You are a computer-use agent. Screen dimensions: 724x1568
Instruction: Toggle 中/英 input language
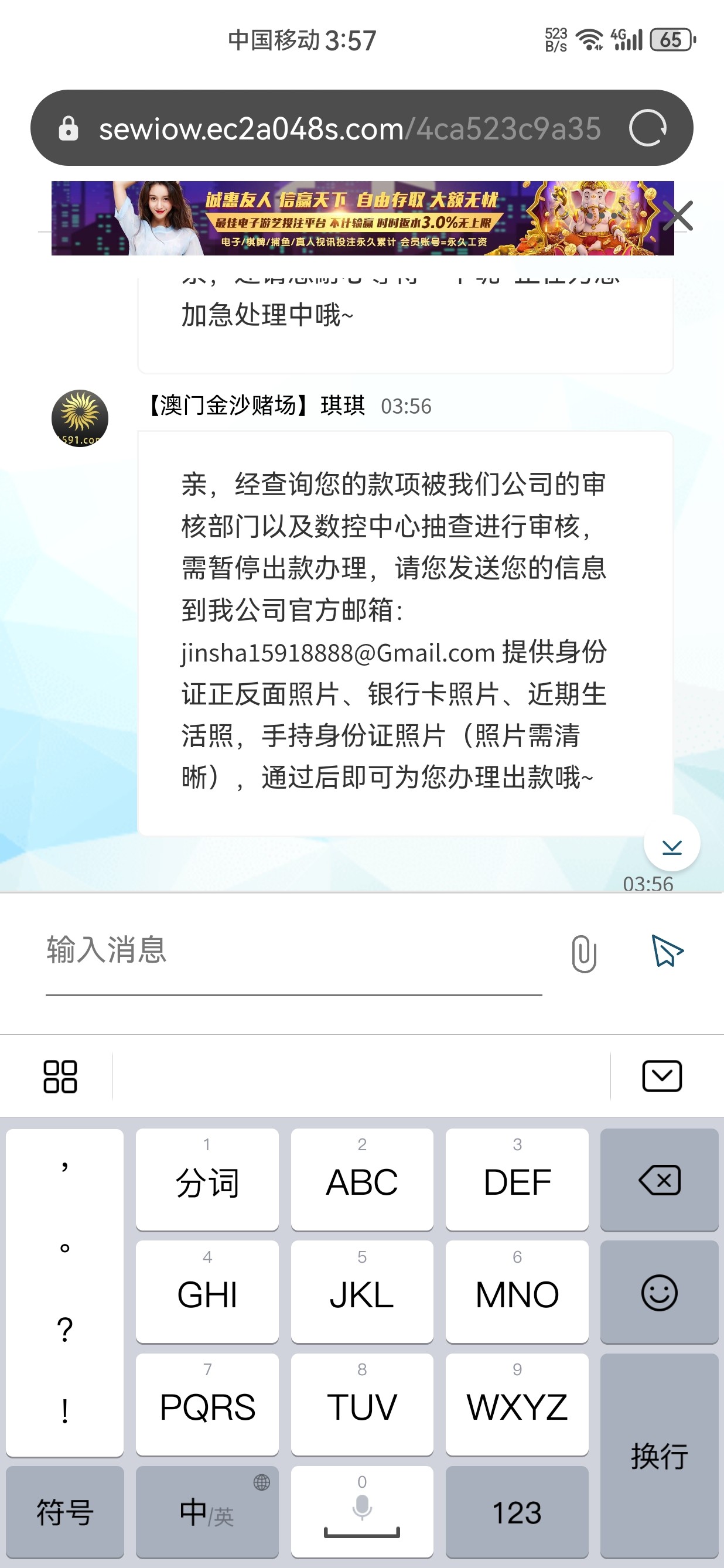207,1512
